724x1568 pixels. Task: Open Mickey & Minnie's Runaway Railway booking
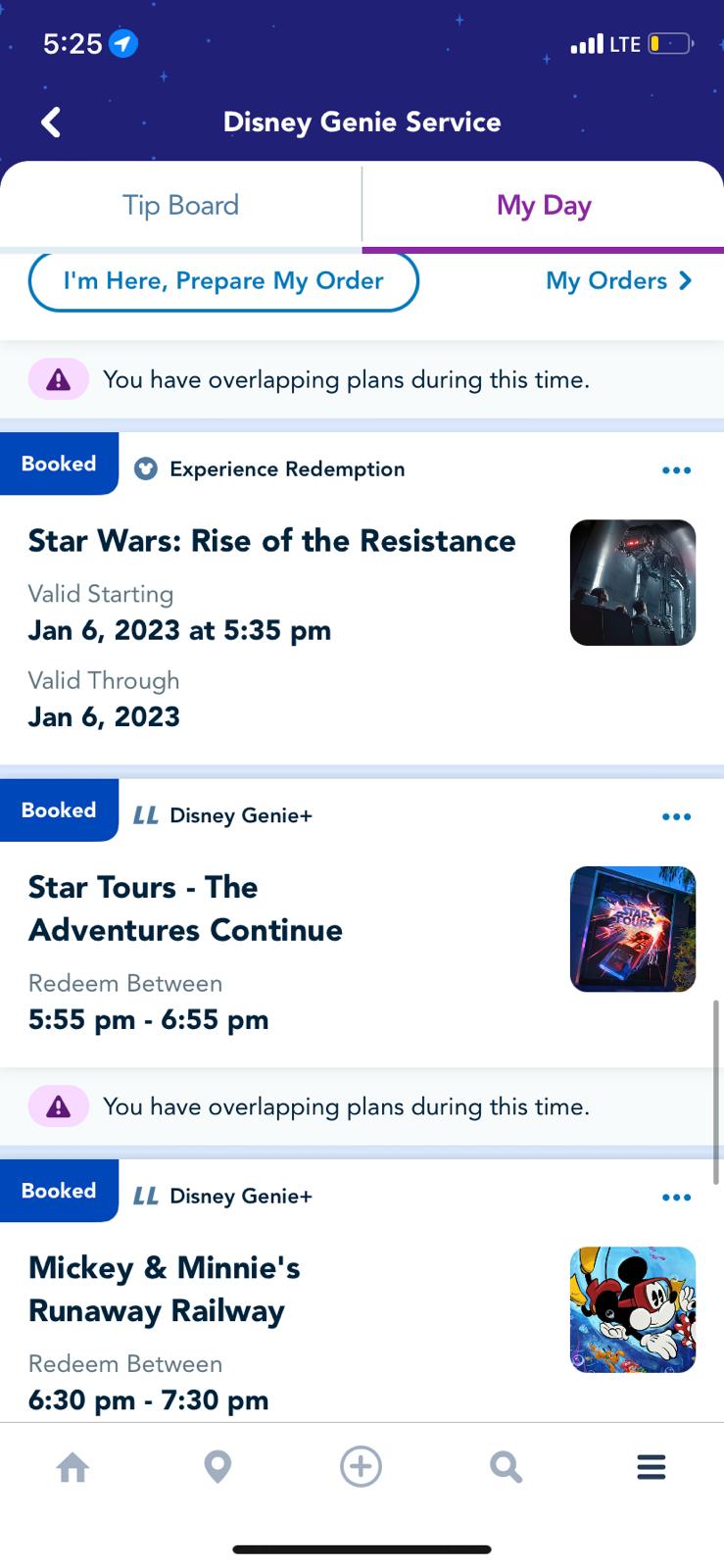click(x=165, y=1289)
